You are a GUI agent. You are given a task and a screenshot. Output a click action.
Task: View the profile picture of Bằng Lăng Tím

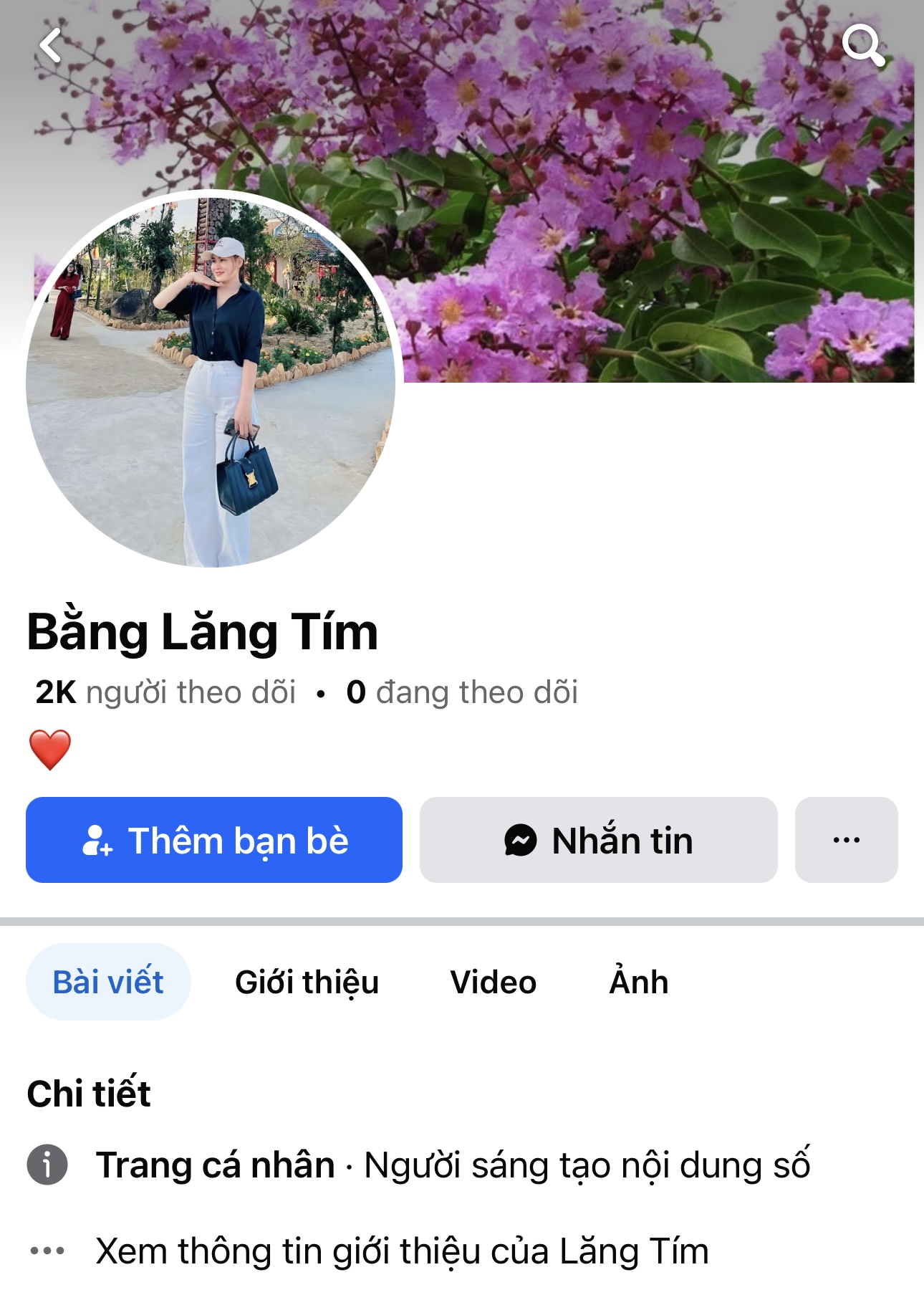(x=211, y=379)
